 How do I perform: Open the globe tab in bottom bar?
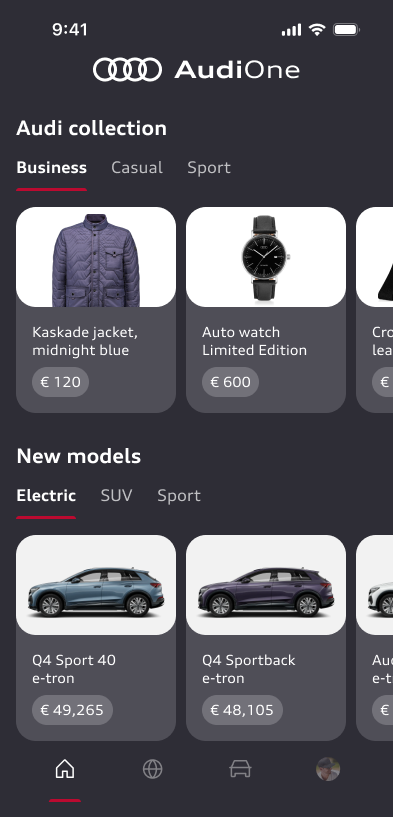[x=153, y=769]
